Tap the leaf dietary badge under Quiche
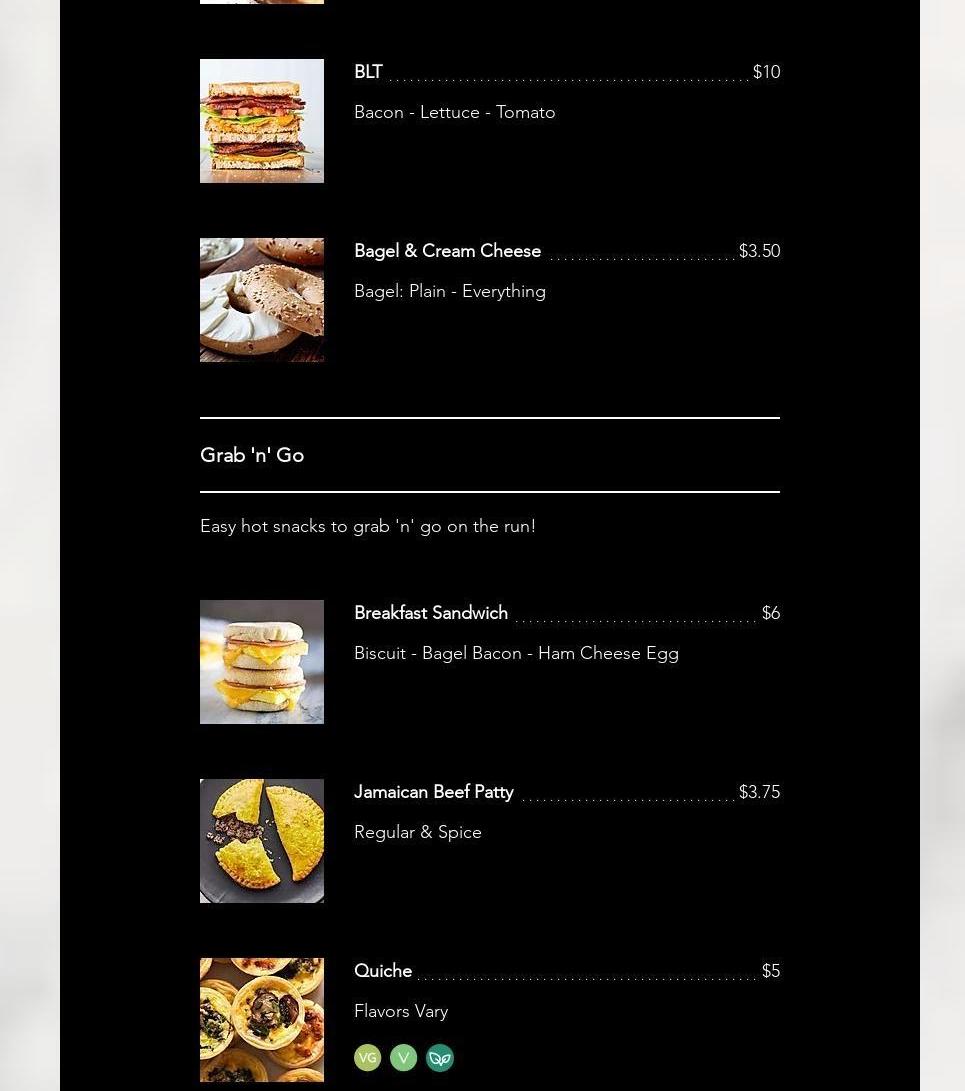Screen dimensions: 965x1091 coord(440,1058)
